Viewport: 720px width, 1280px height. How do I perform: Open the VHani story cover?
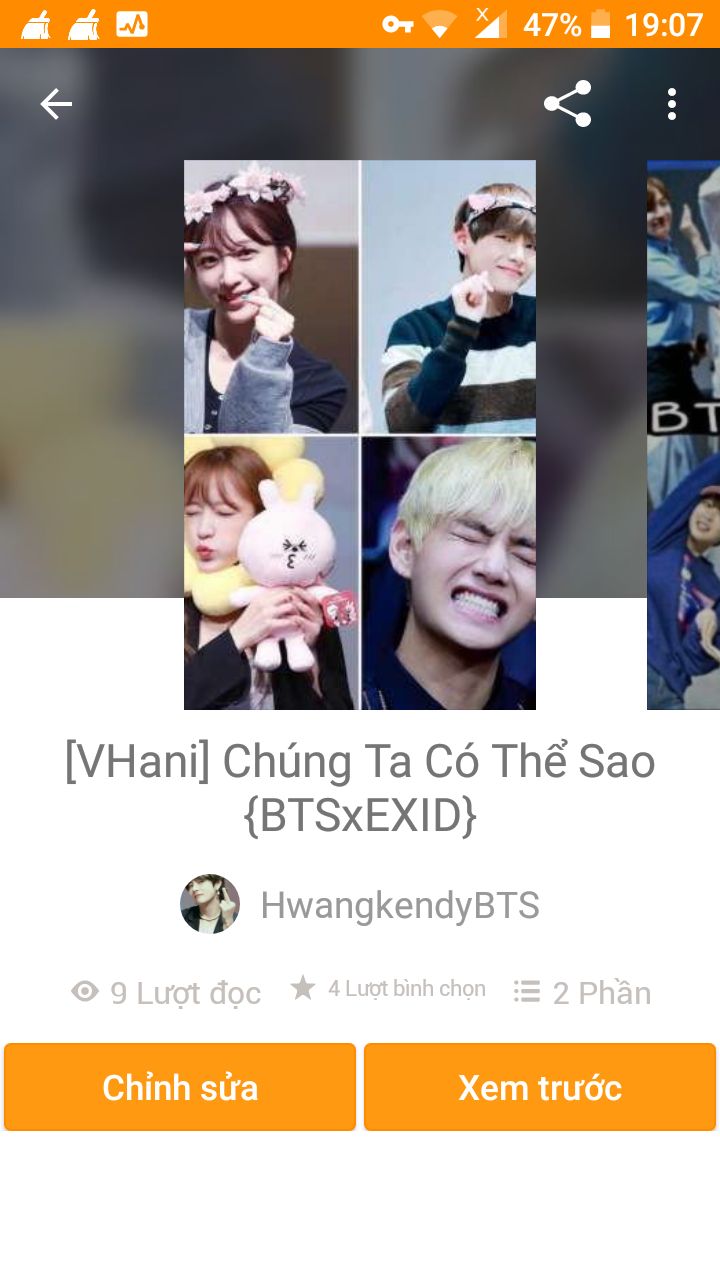[360, 435]
